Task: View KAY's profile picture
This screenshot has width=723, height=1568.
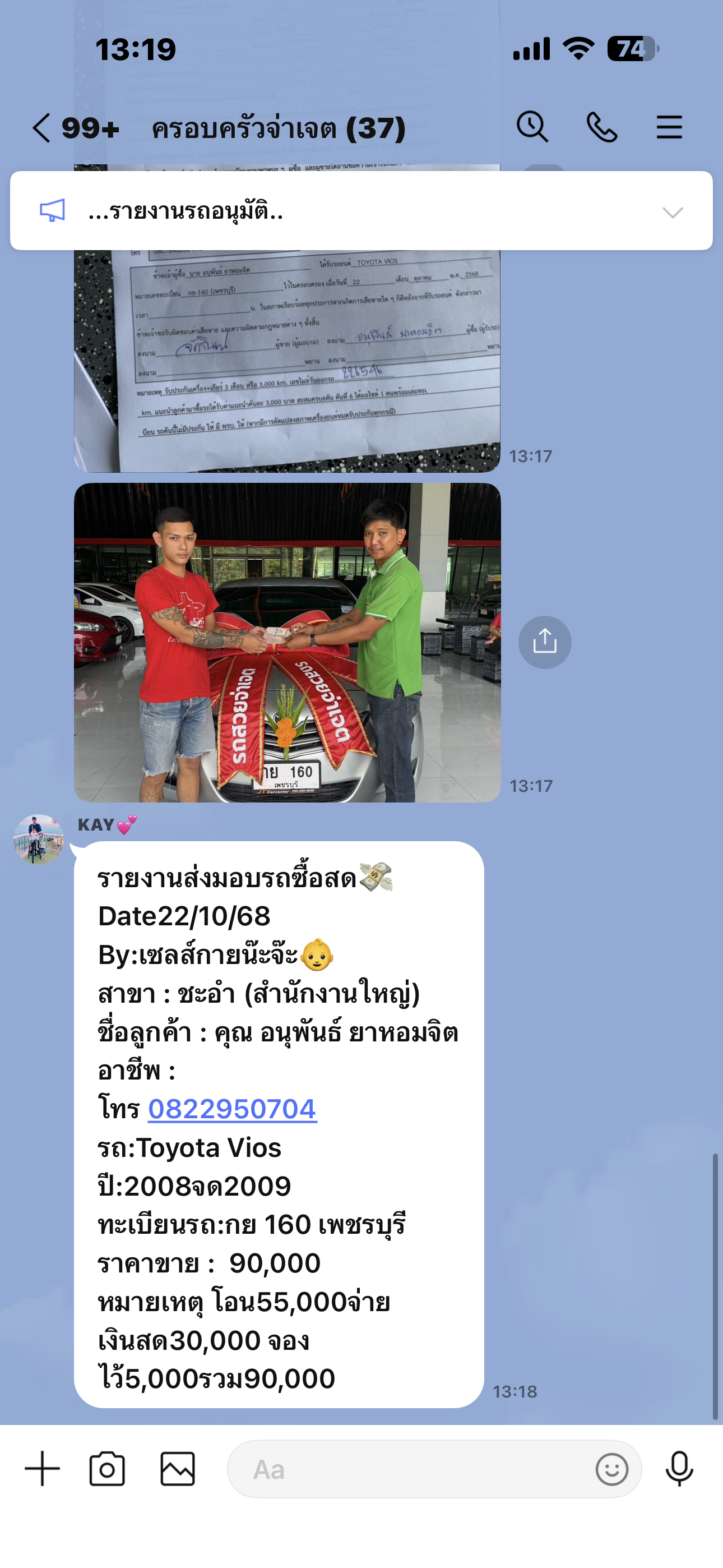Action: tap(39, 840)
